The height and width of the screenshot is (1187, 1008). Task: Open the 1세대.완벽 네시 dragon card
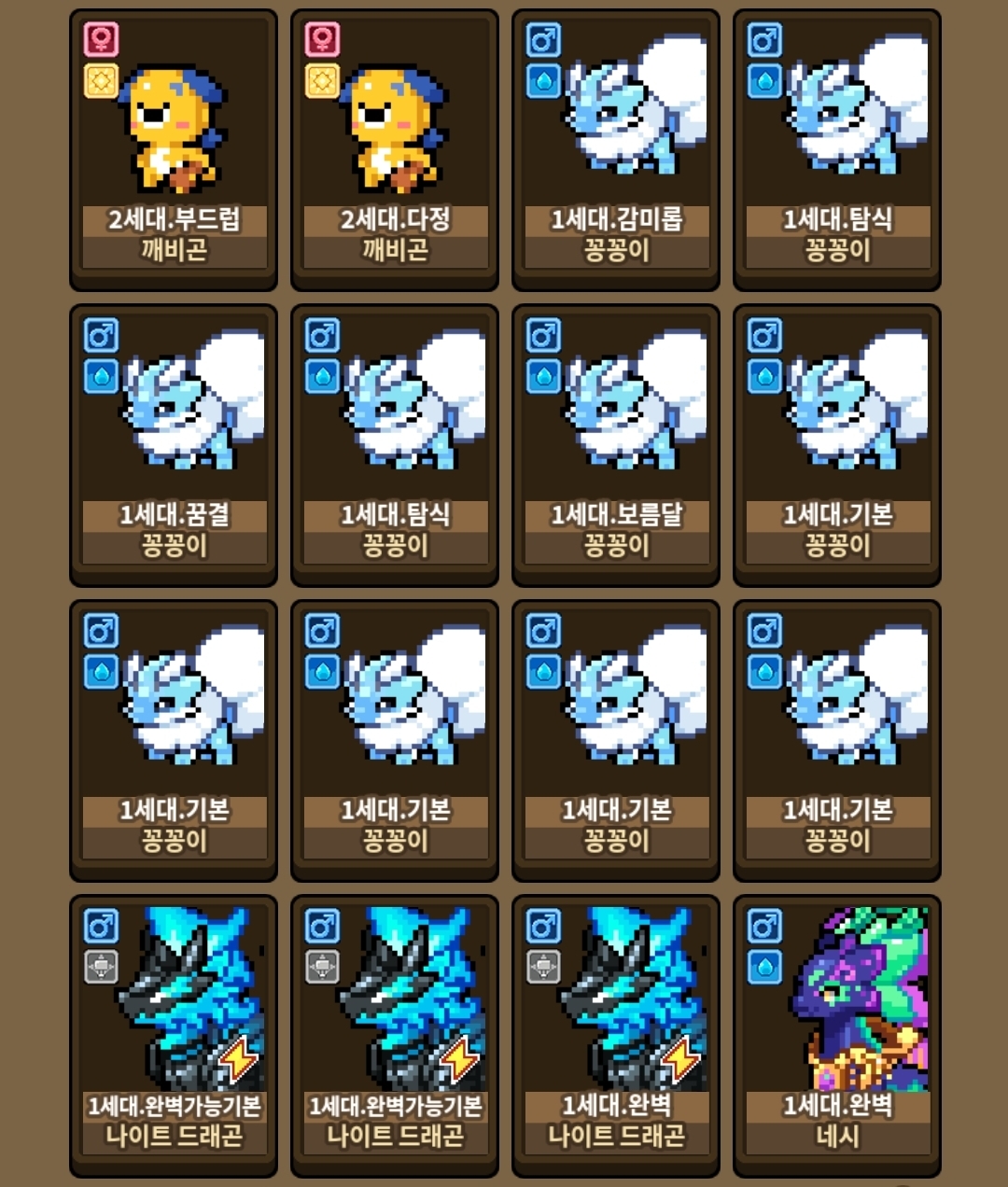(837, 1036)
